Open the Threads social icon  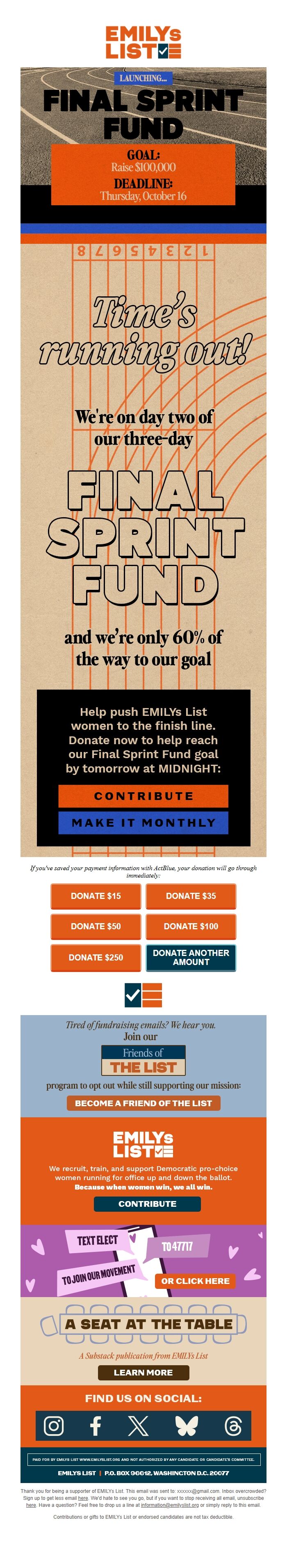tap(233, 1426)
